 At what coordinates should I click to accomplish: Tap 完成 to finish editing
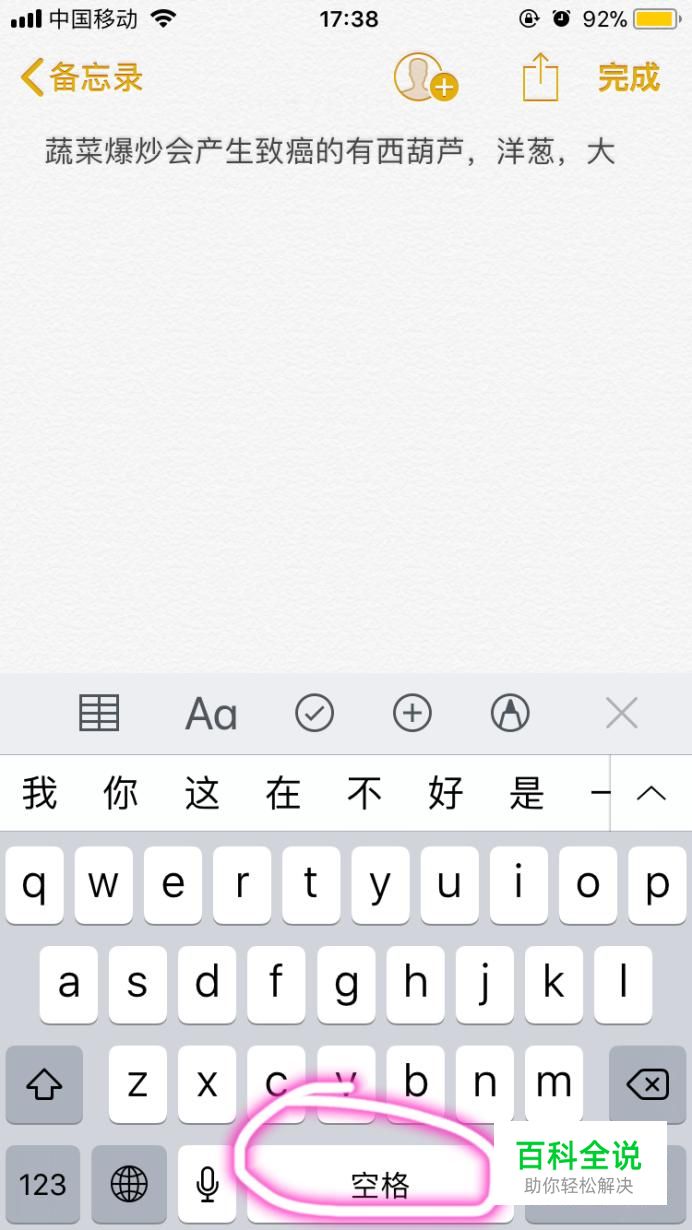[x=628, y=77]
